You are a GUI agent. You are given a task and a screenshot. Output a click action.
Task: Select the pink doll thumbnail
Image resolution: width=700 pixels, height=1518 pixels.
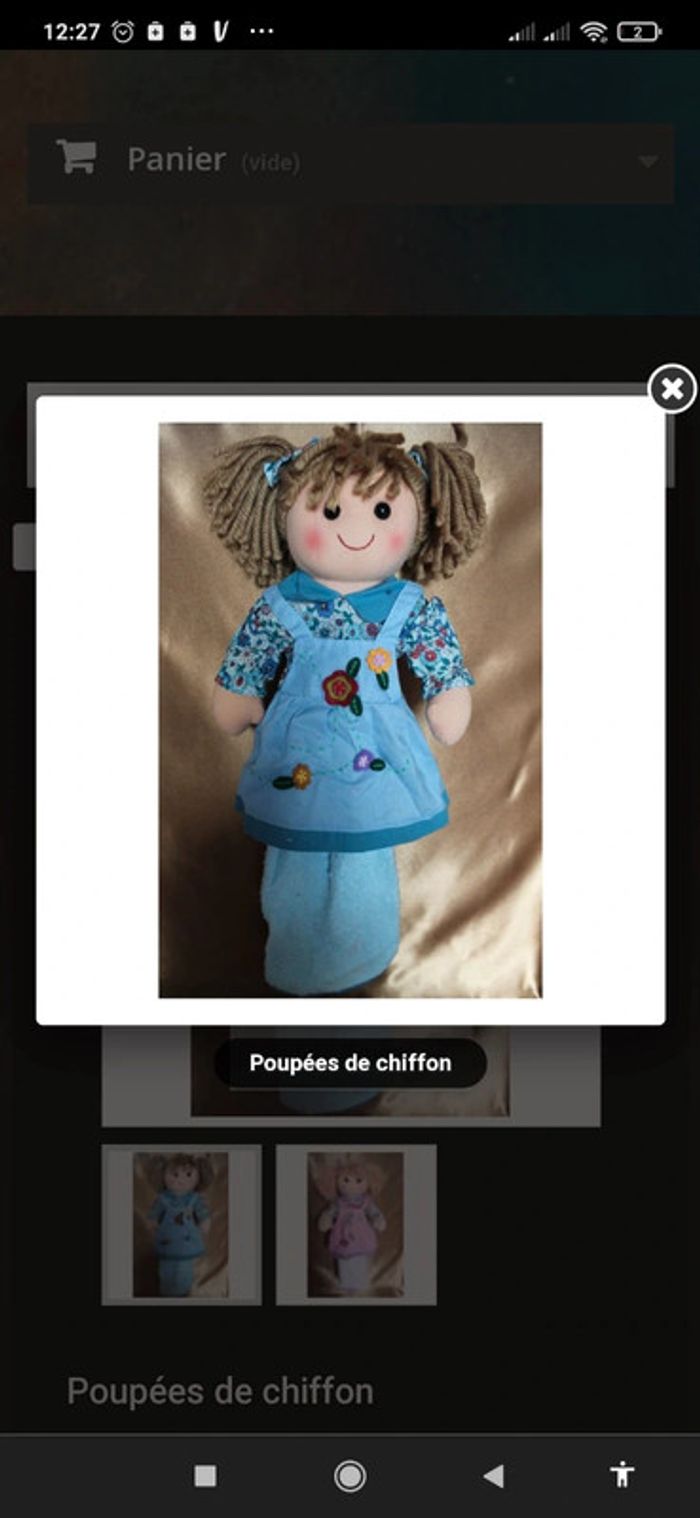tap(355, 1224)
